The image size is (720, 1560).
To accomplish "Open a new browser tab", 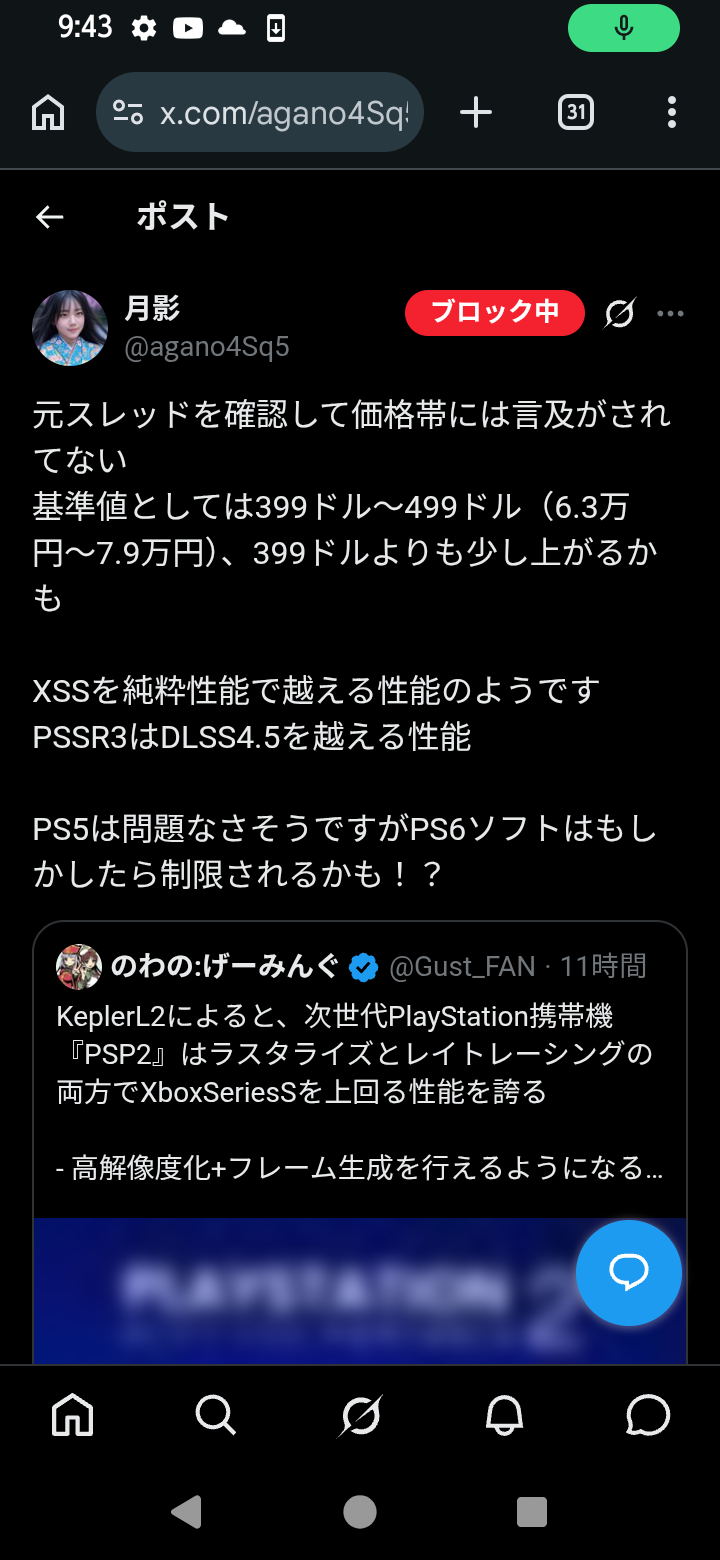I will (476, 113).
